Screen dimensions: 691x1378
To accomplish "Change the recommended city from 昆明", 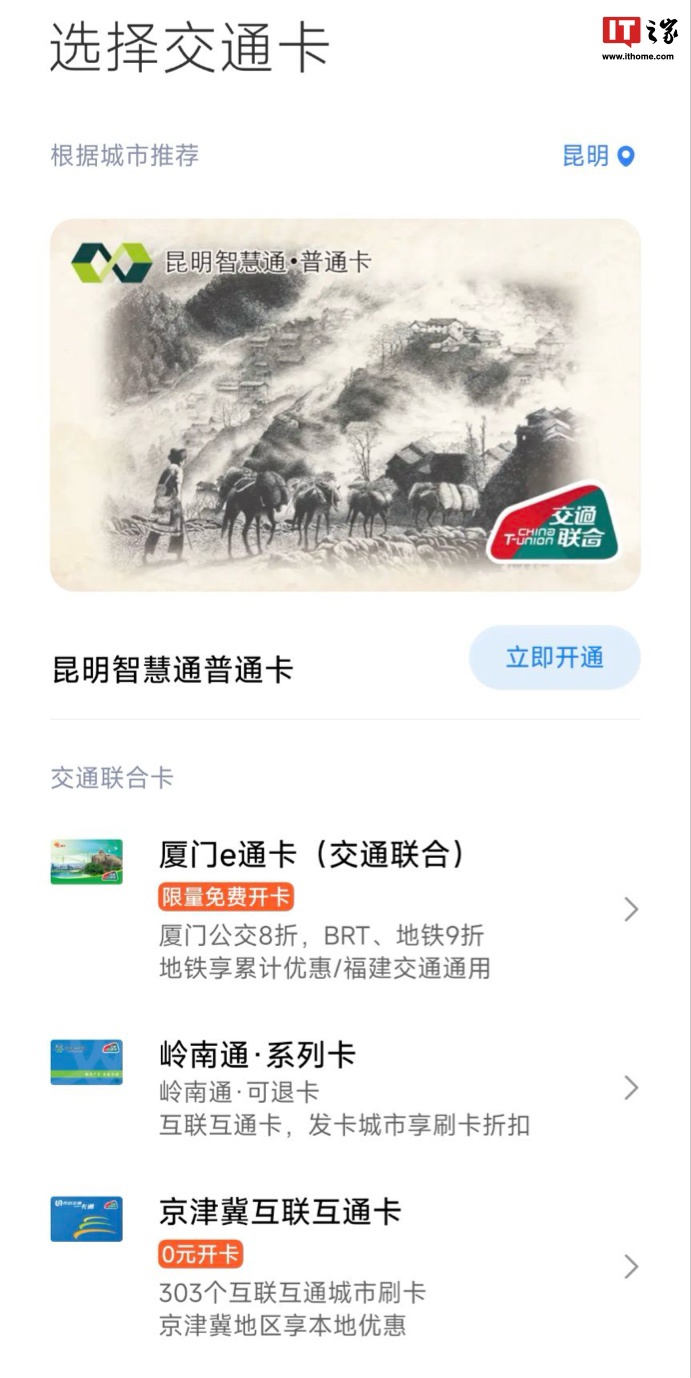I will 598,156.
